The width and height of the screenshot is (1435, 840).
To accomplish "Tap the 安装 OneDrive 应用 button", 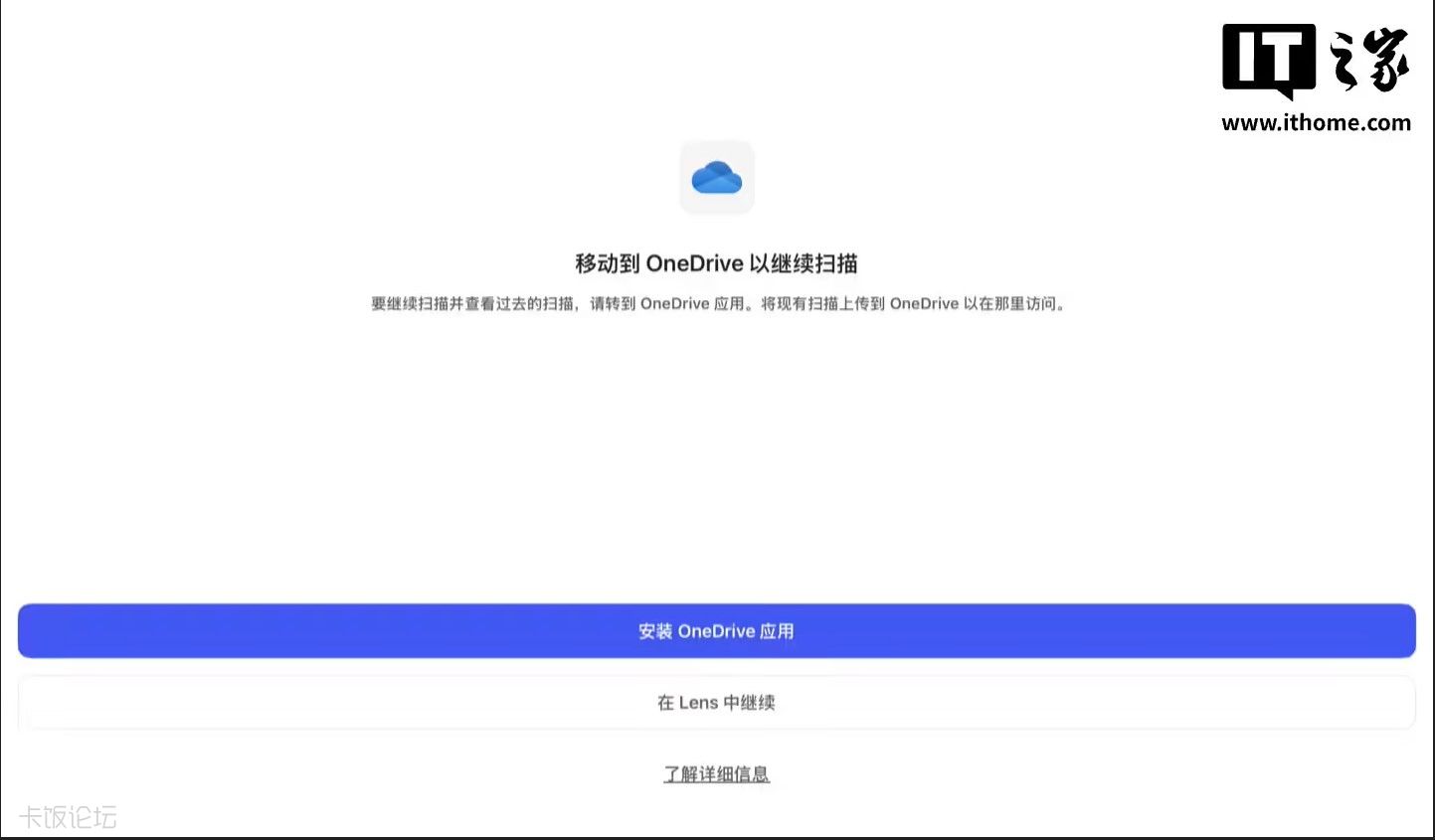I will pos(716,631).
